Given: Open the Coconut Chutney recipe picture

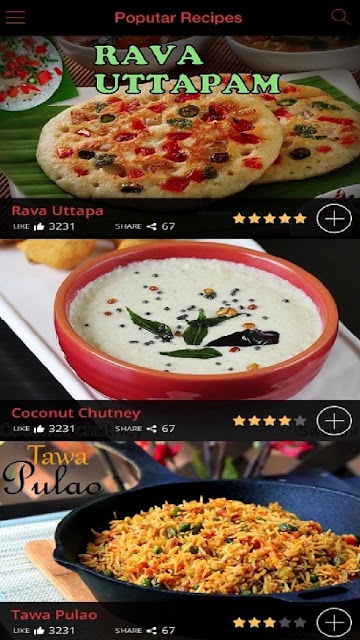Looking at the screenshot, I should pos(180,319).
